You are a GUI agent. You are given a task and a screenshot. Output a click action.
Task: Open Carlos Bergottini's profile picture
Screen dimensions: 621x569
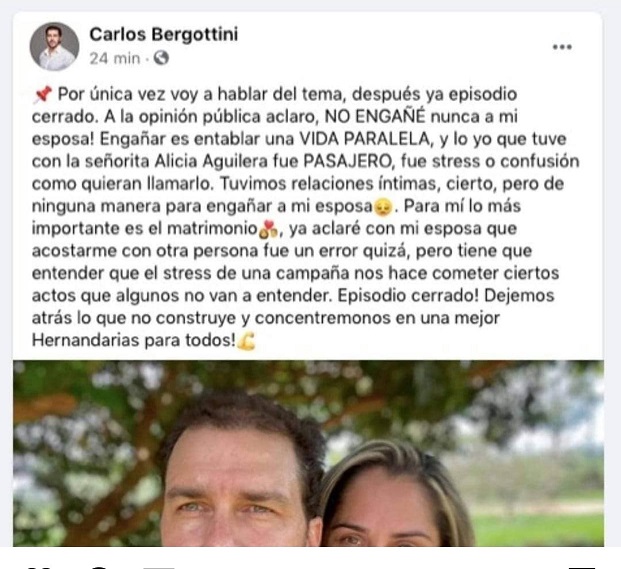(54, 46)
